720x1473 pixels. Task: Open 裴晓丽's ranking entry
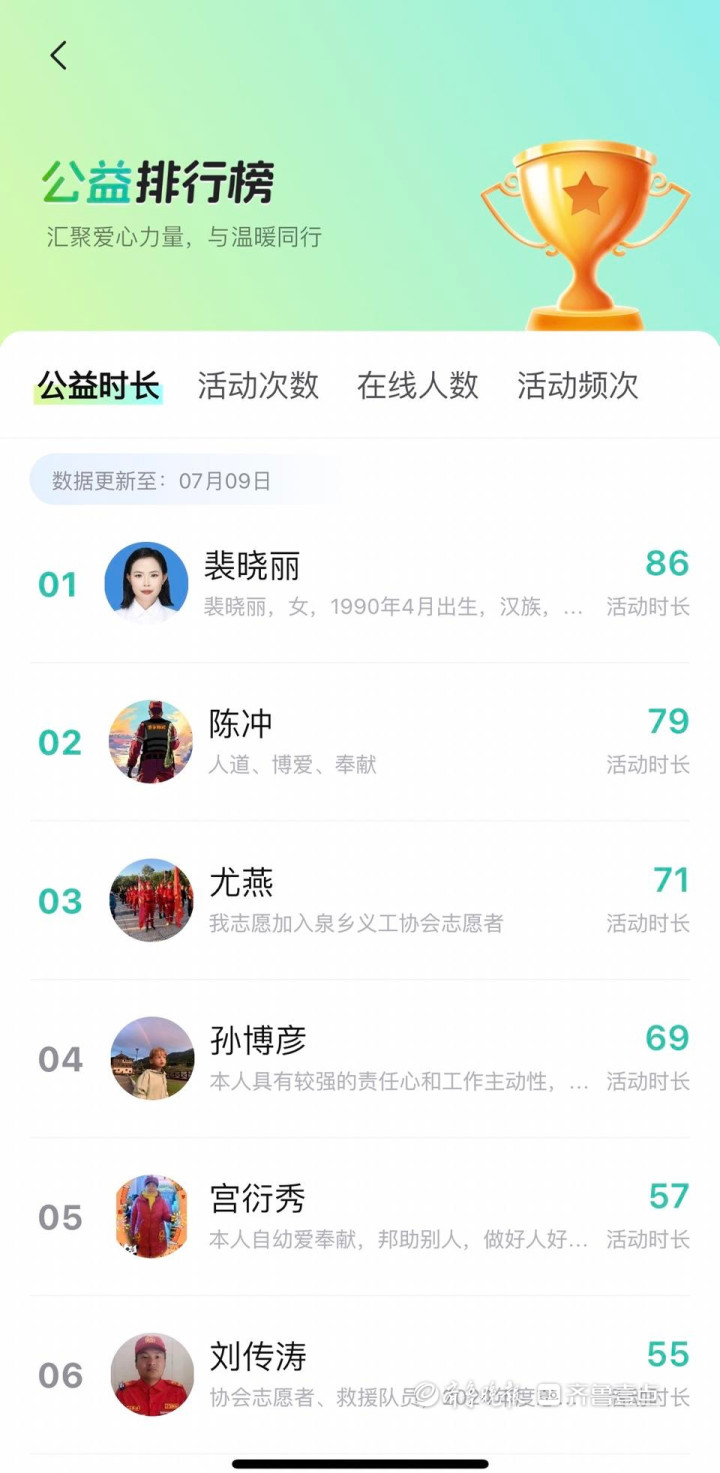tap(360, 584)
